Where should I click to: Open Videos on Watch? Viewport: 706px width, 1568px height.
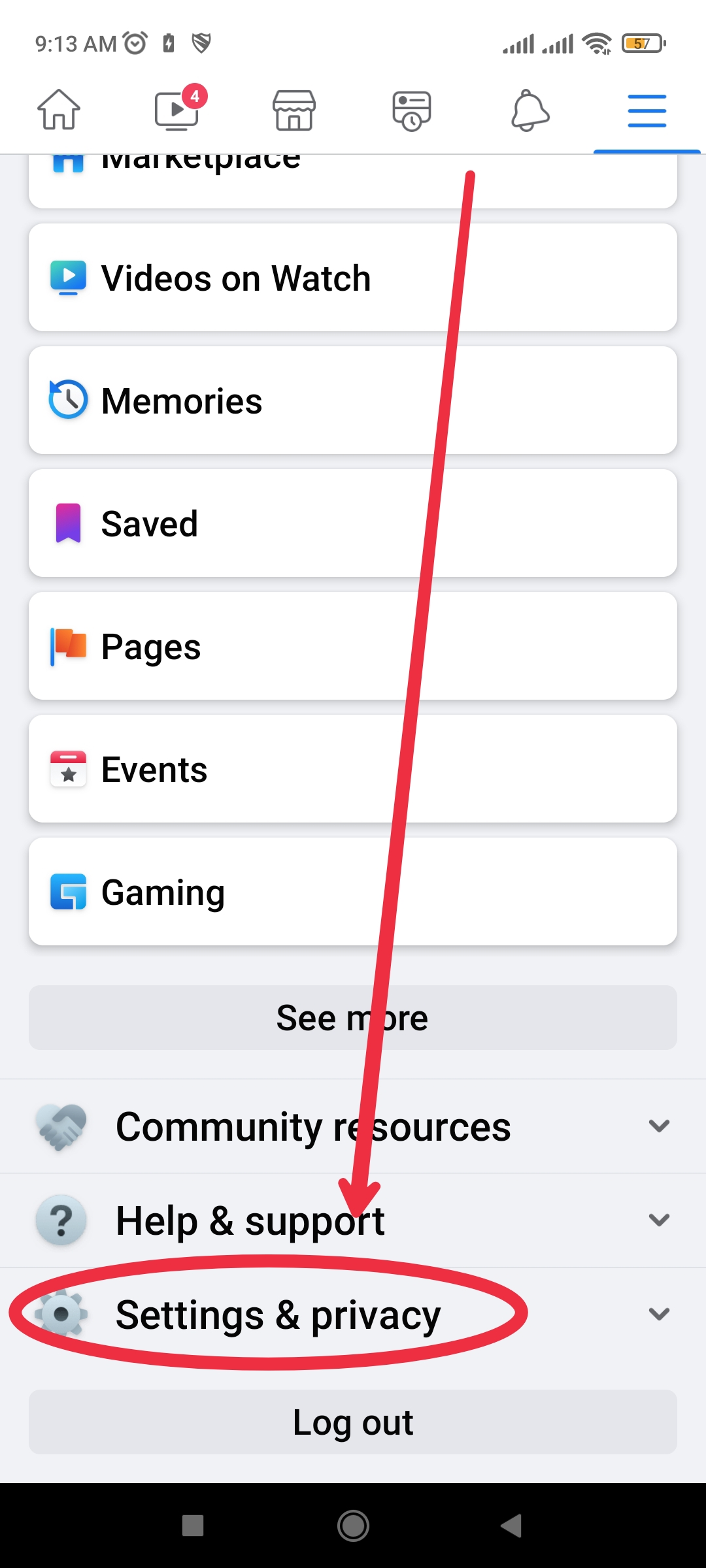353,278
